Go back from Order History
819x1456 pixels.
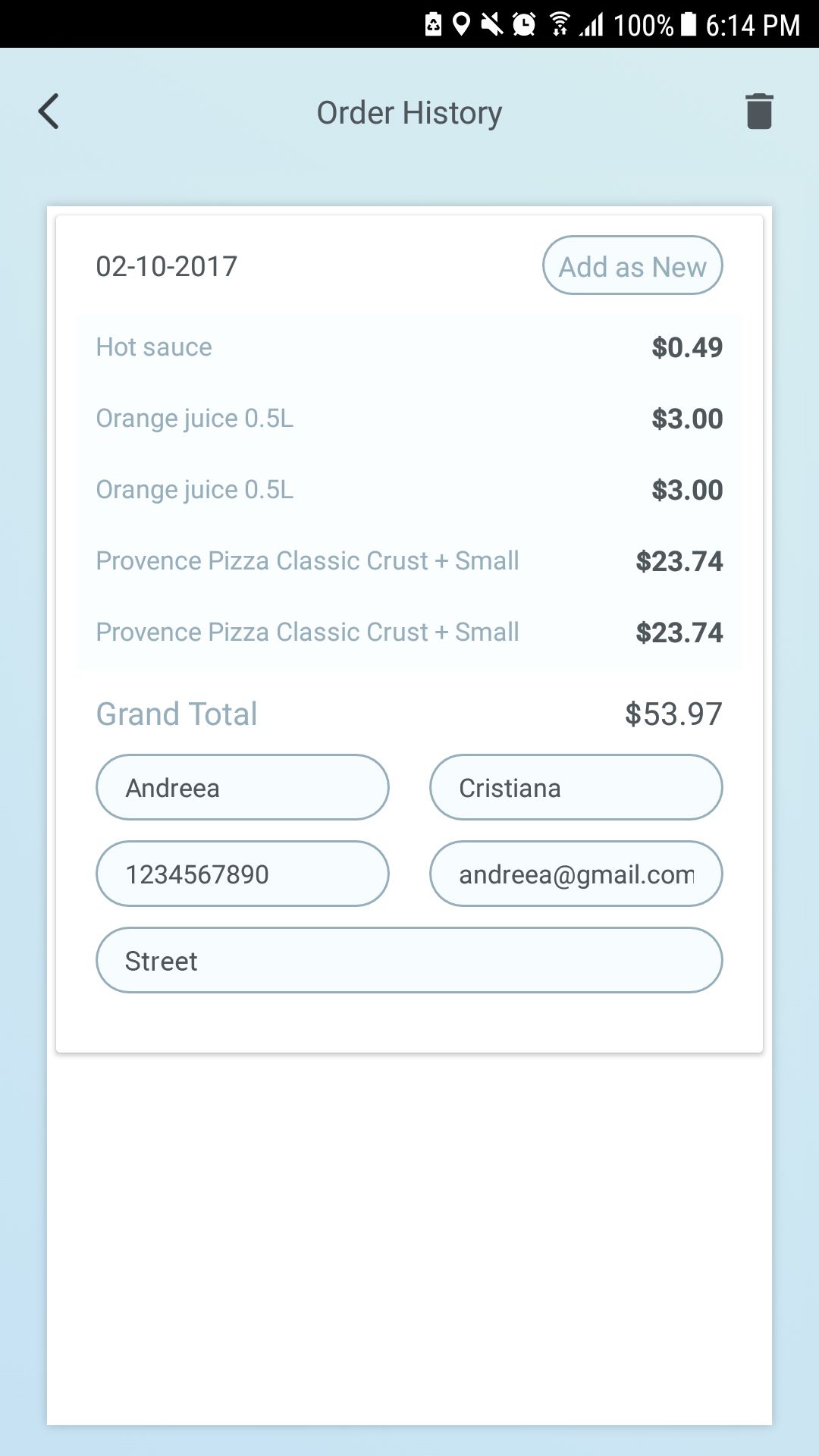49,111
